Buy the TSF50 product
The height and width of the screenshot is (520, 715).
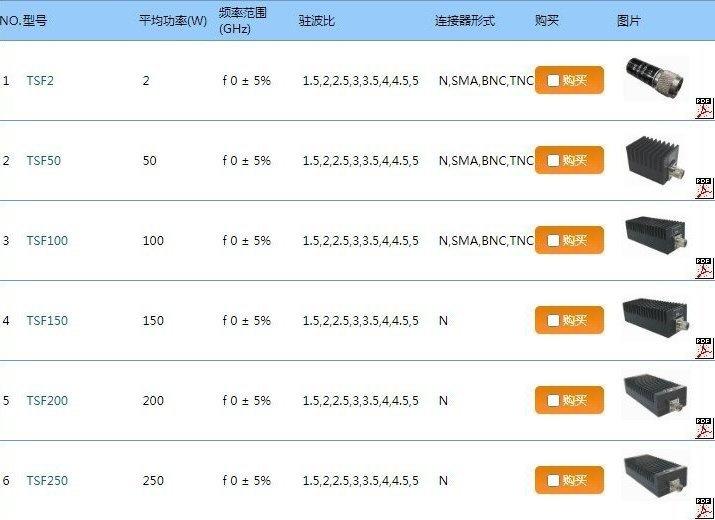[569, 160]
